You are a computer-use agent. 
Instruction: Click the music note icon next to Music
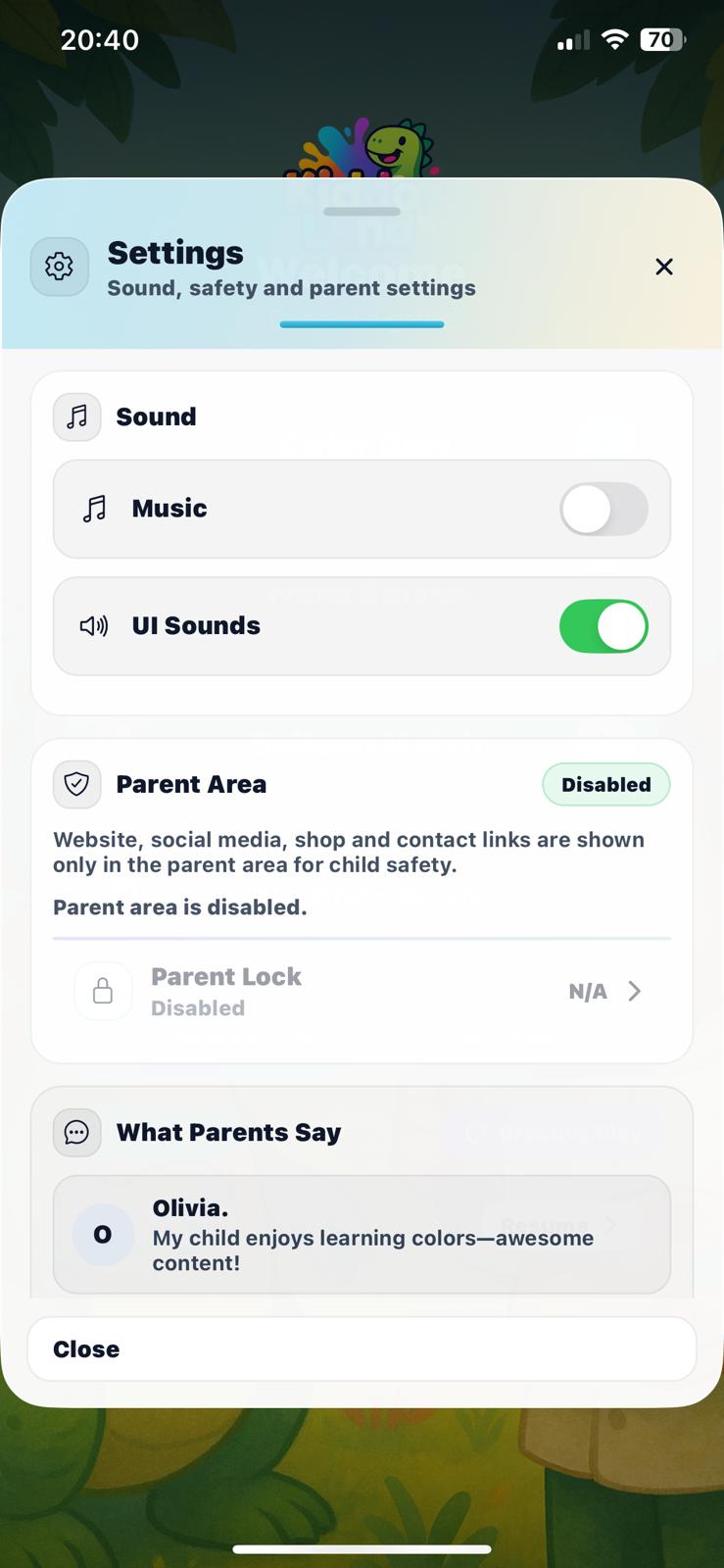pyautogui.click(x=94, y=509)
